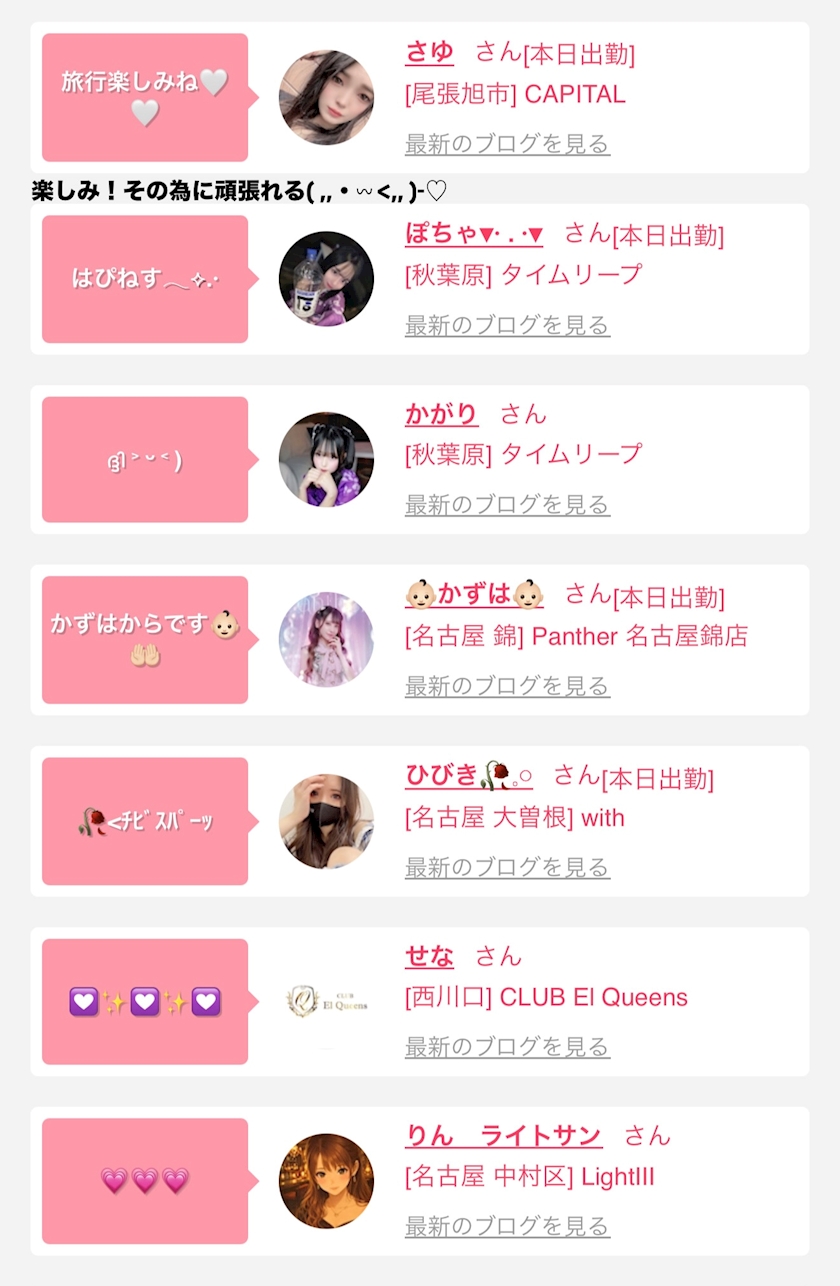Tap かがり's round profile photo

coord(326,459)
